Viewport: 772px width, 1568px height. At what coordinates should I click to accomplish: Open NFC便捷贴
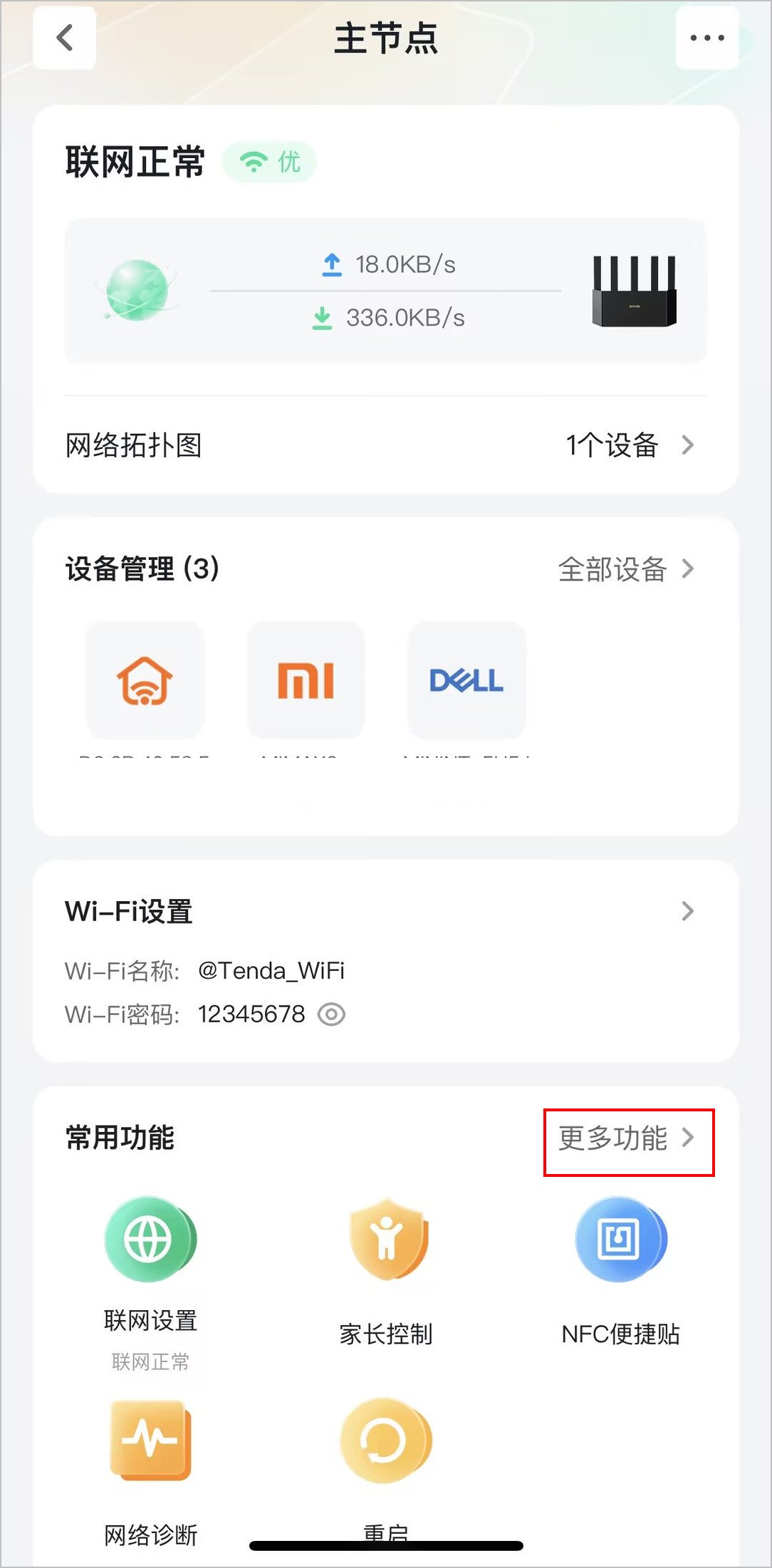[x=620, y=1268]
